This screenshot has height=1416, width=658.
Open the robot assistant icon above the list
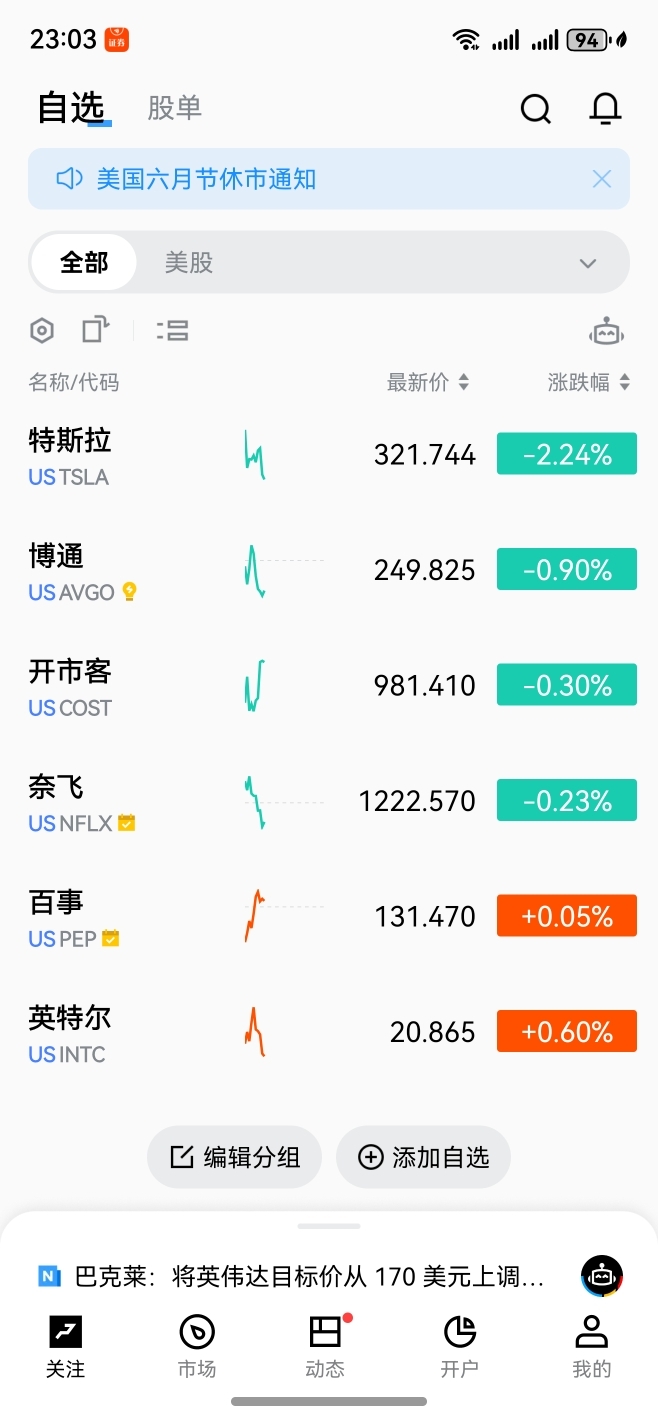[607, 331]
